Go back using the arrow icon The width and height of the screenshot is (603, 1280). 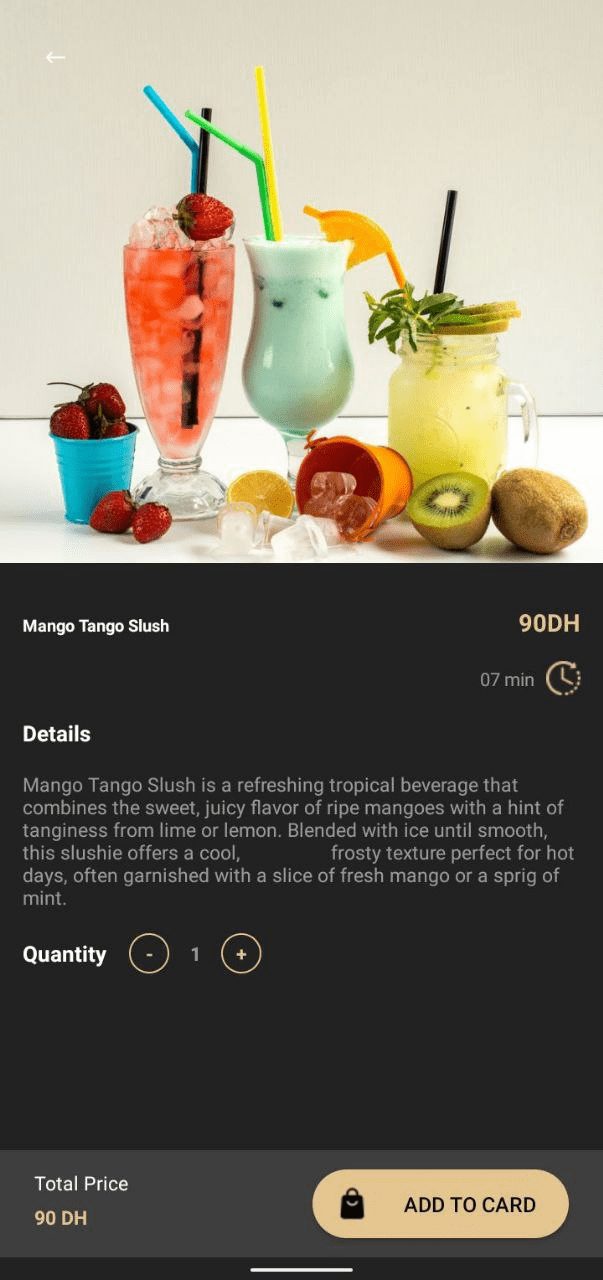click(55, 57)
